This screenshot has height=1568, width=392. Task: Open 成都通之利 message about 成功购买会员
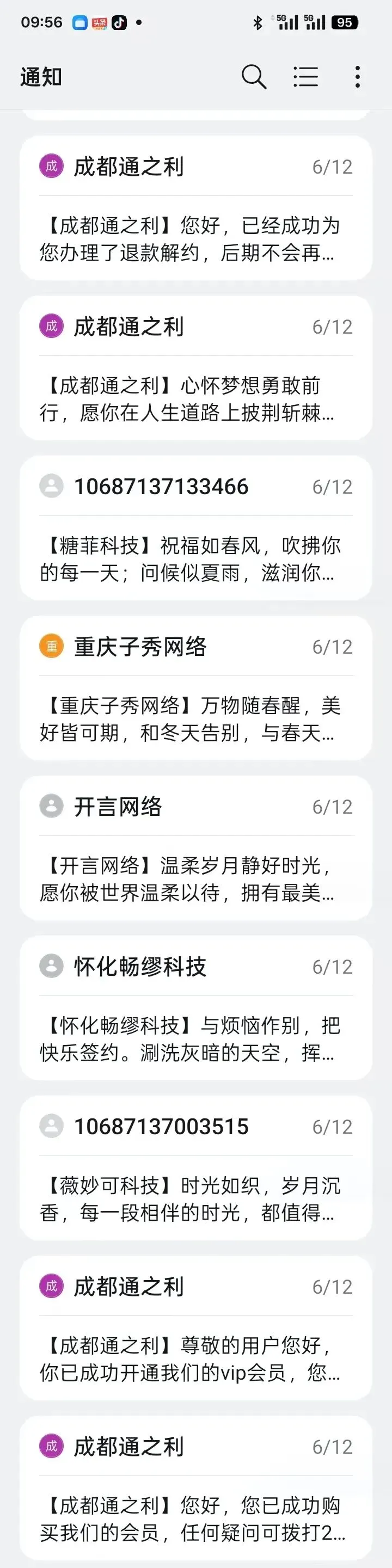[x=196, y=1489]
